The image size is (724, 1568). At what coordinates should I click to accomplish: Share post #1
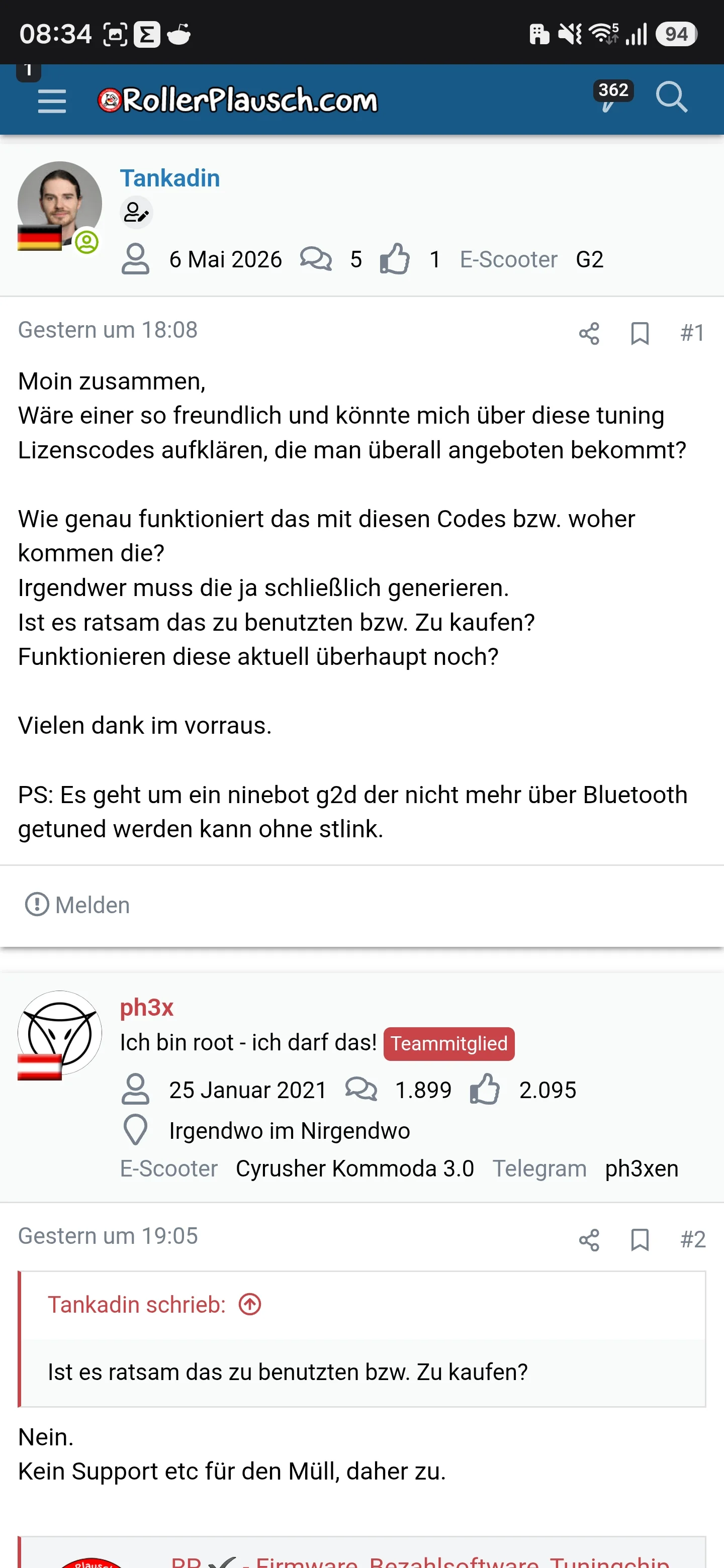589,333
